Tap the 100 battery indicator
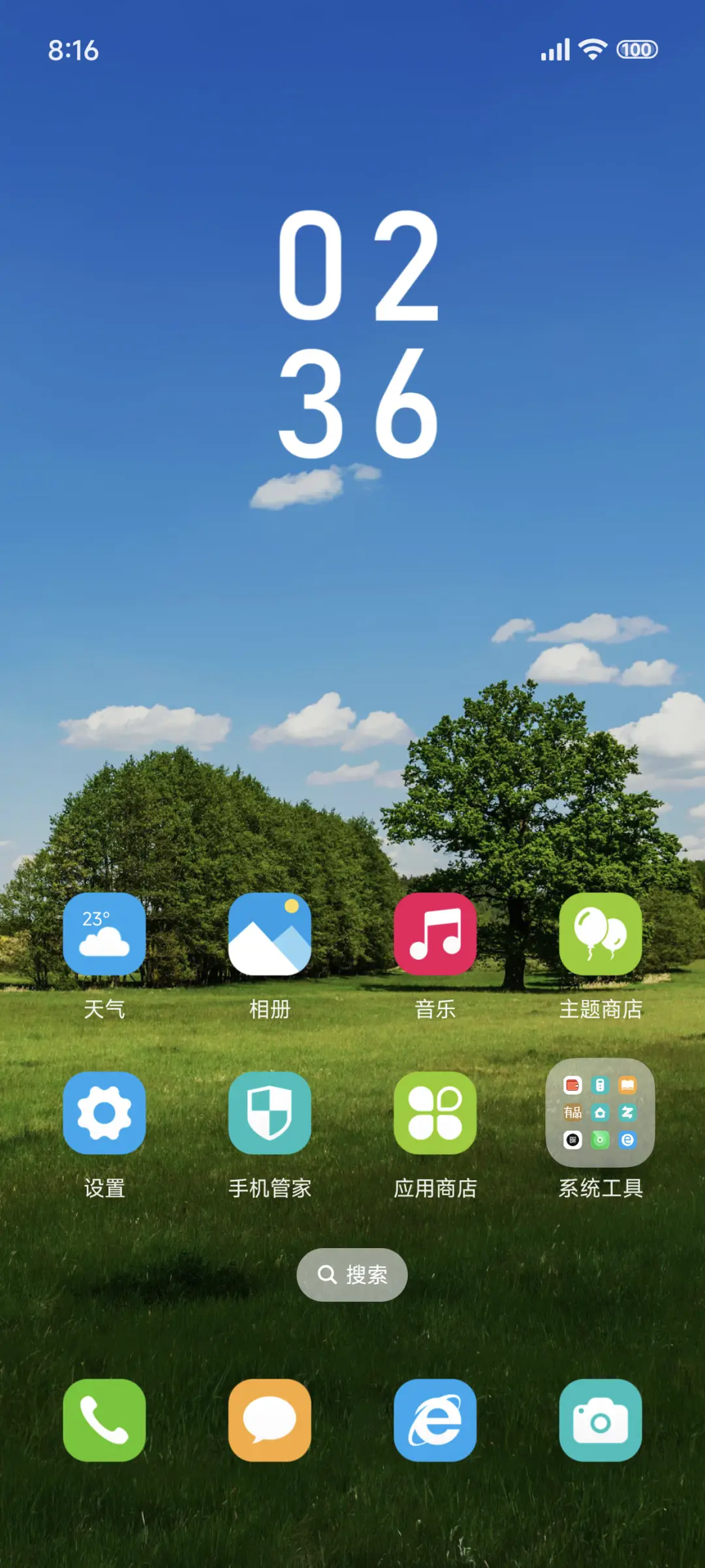 coord(637,49)
